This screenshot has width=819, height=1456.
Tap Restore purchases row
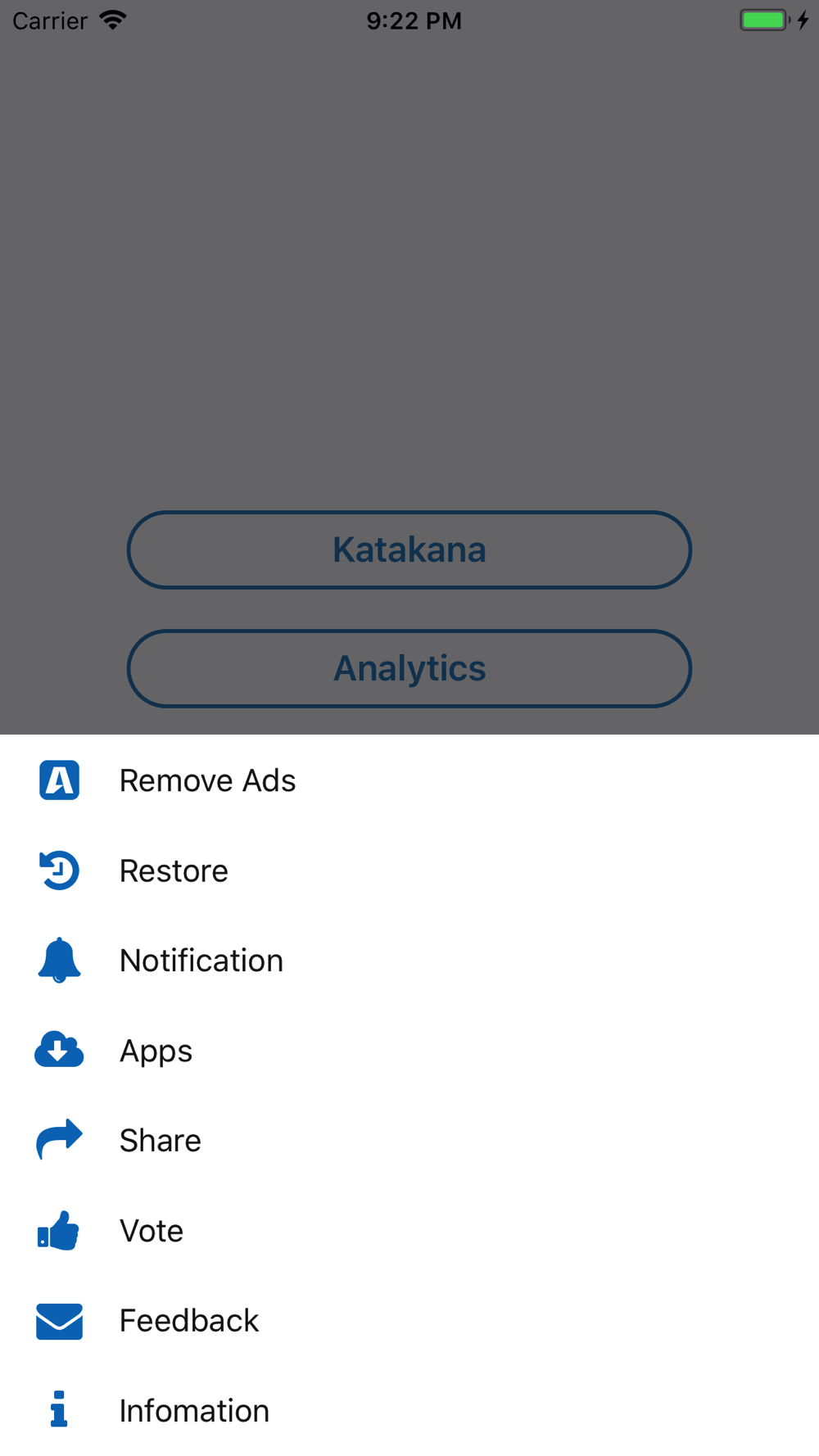click(174, 870)
